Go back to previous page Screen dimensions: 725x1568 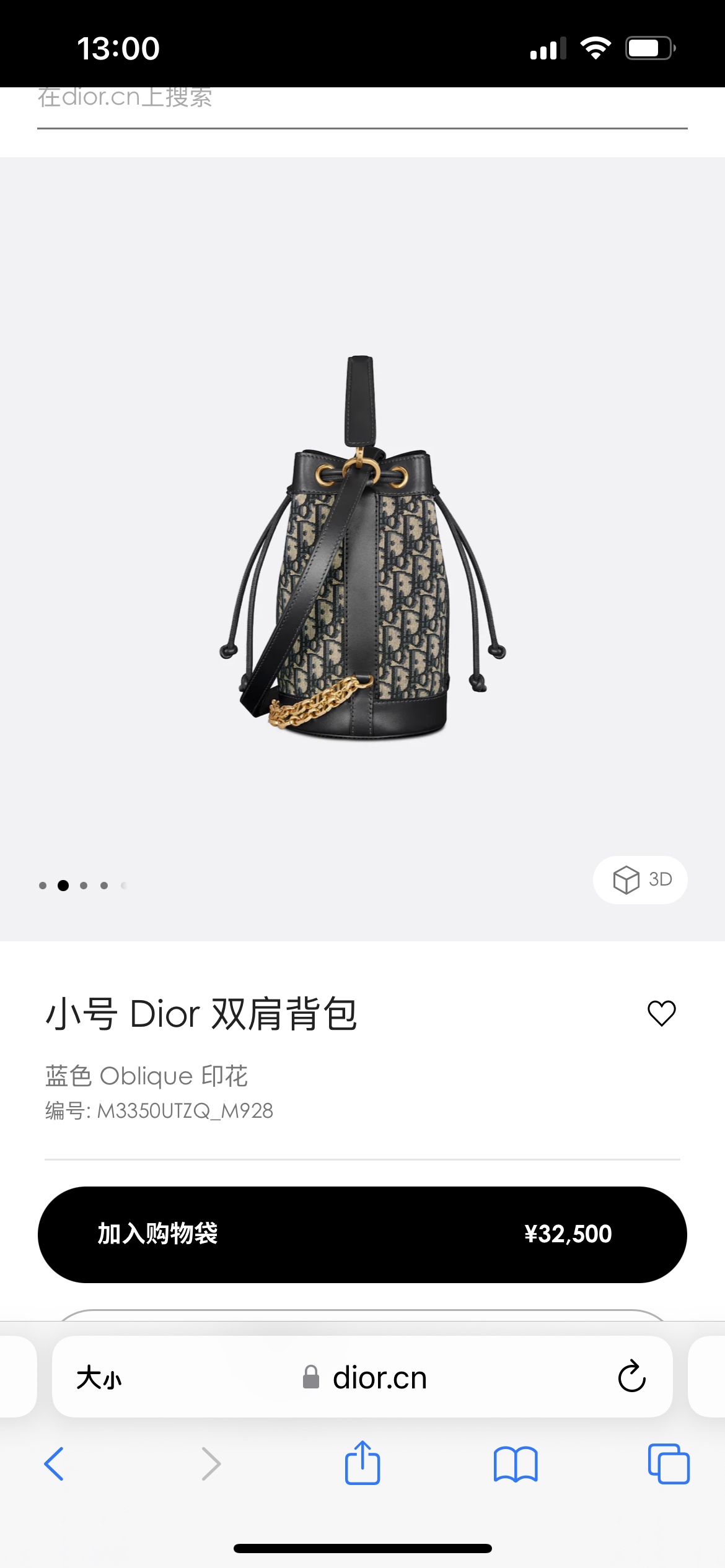point(54,1464)
